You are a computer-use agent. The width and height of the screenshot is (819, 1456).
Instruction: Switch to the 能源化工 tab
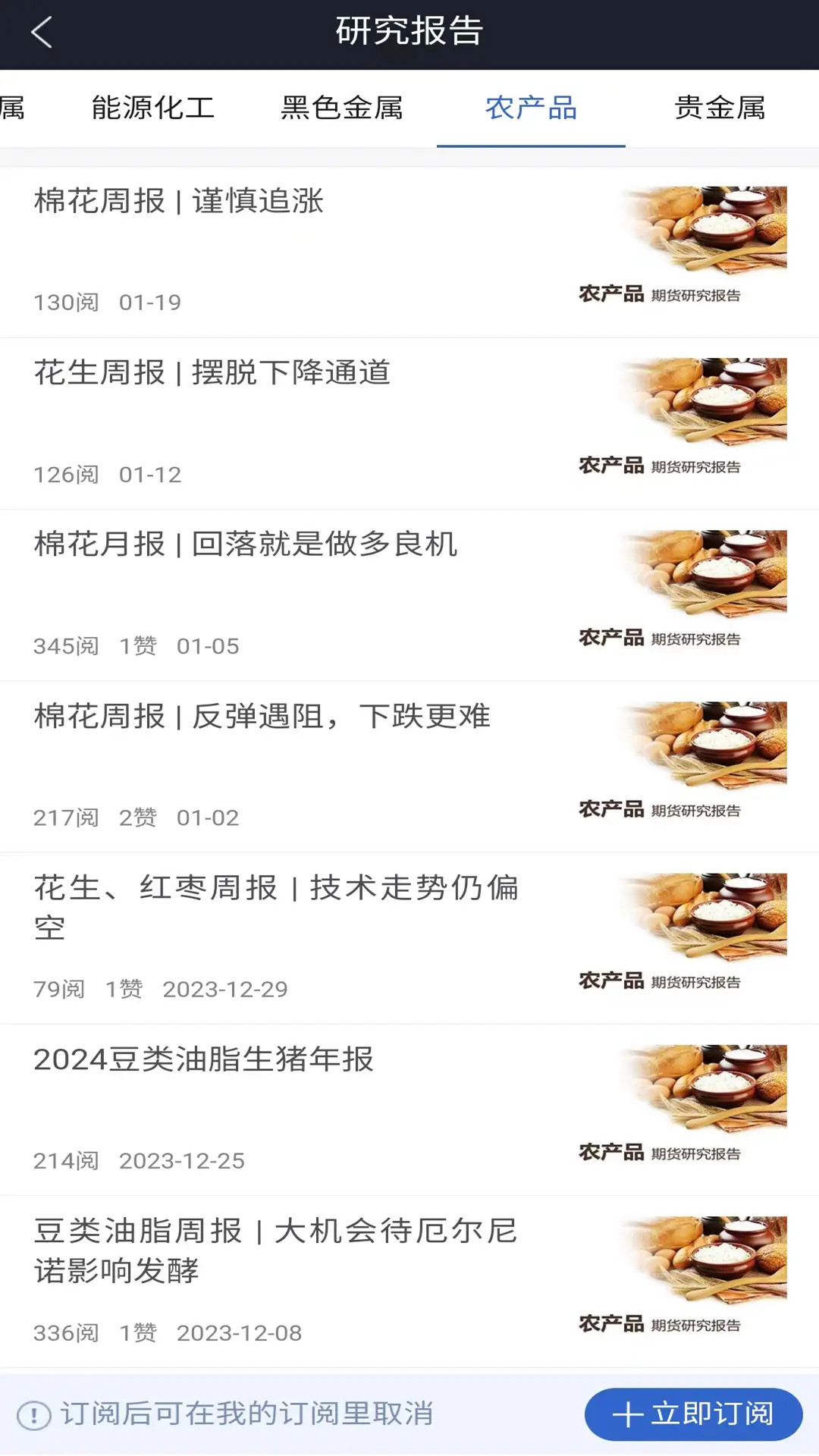click(x=153, y=108)
